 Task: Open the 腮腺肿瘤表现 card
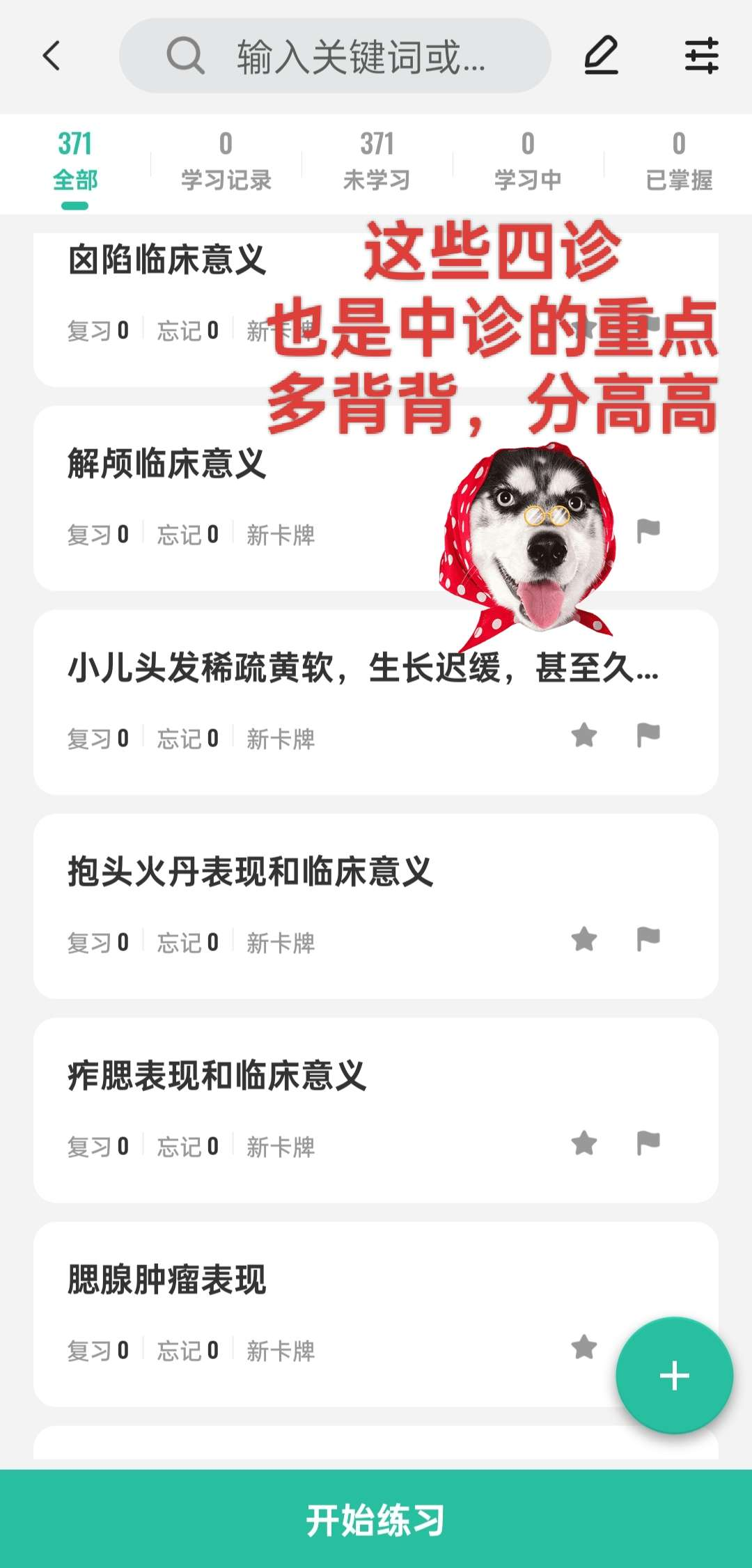click(167, 1280)
